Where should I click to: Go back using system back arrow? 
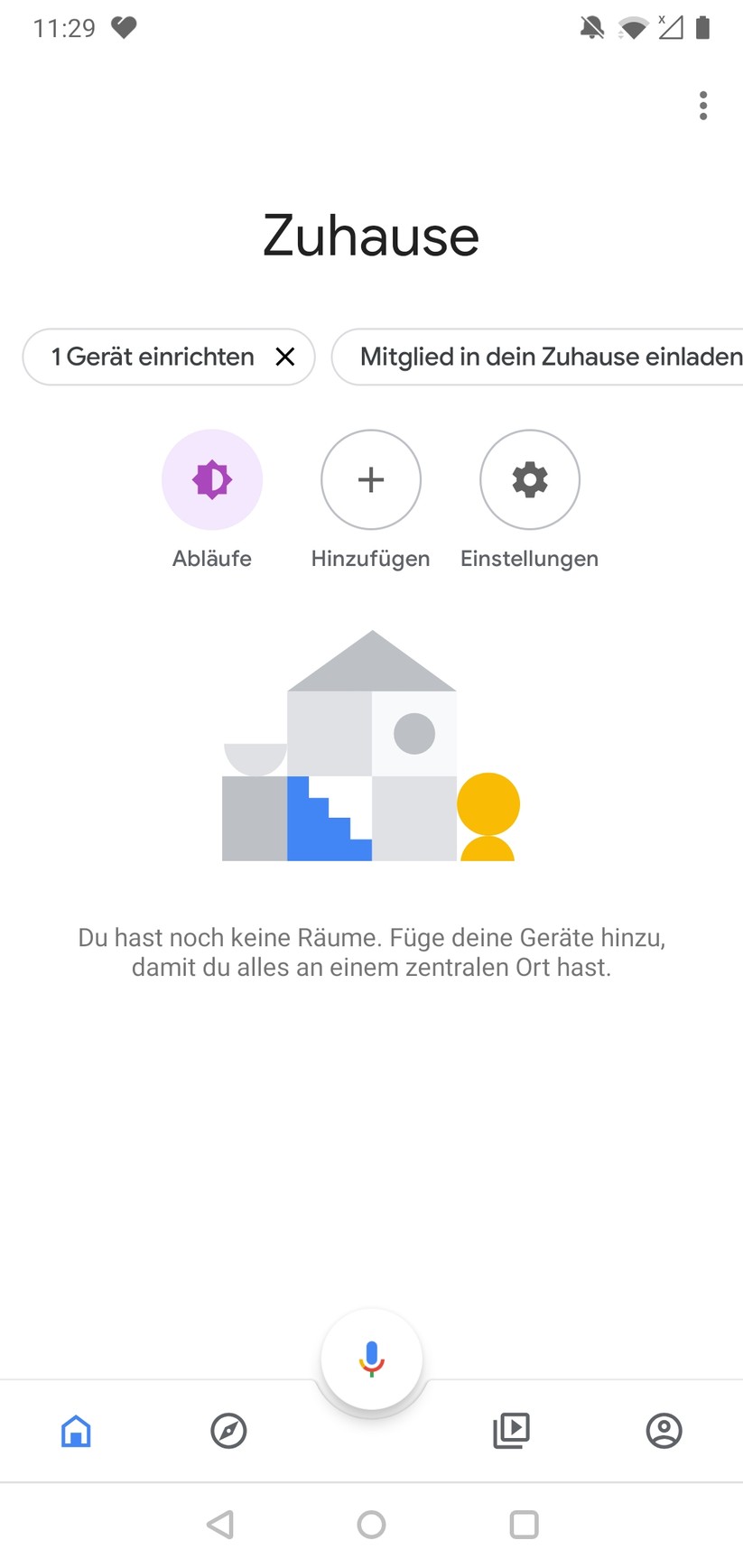(x=220, y=1525)
